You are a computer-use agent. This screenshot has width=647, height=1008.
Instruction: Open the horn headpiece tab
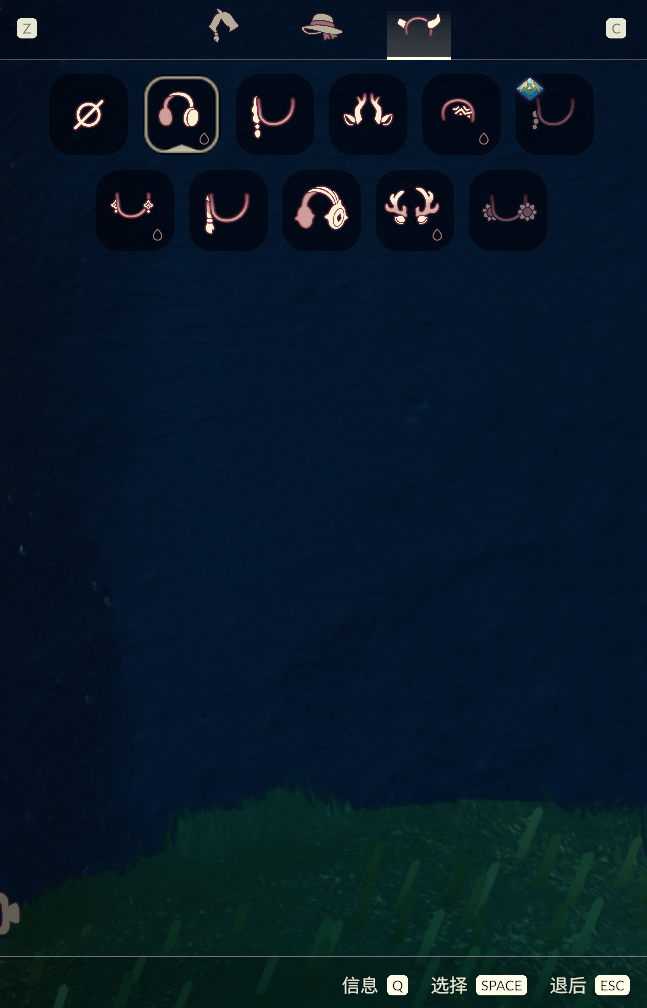(418, 29)
